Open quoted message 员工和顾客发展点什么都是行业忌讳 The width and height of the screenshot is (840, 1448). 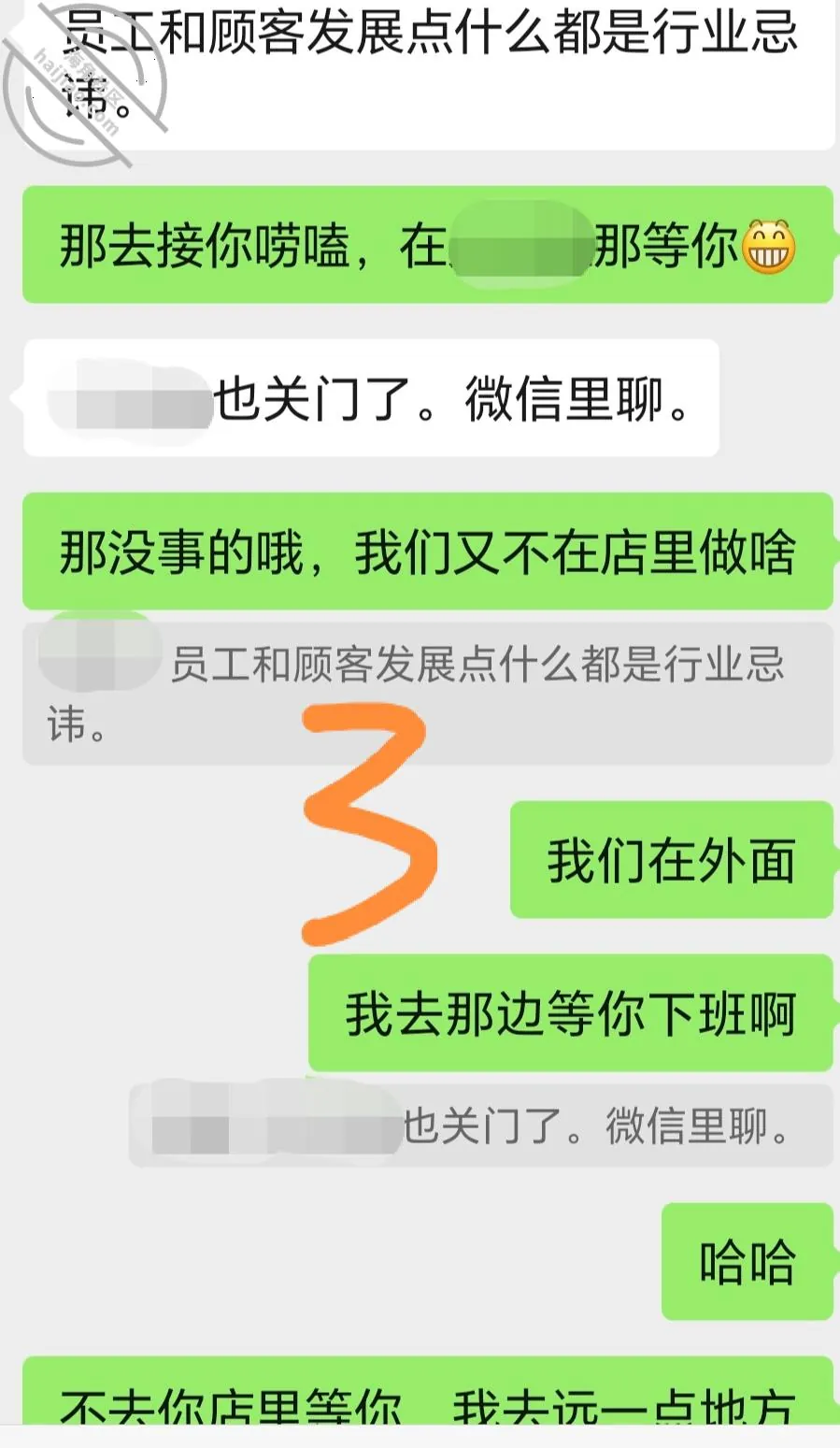point(427,694)
